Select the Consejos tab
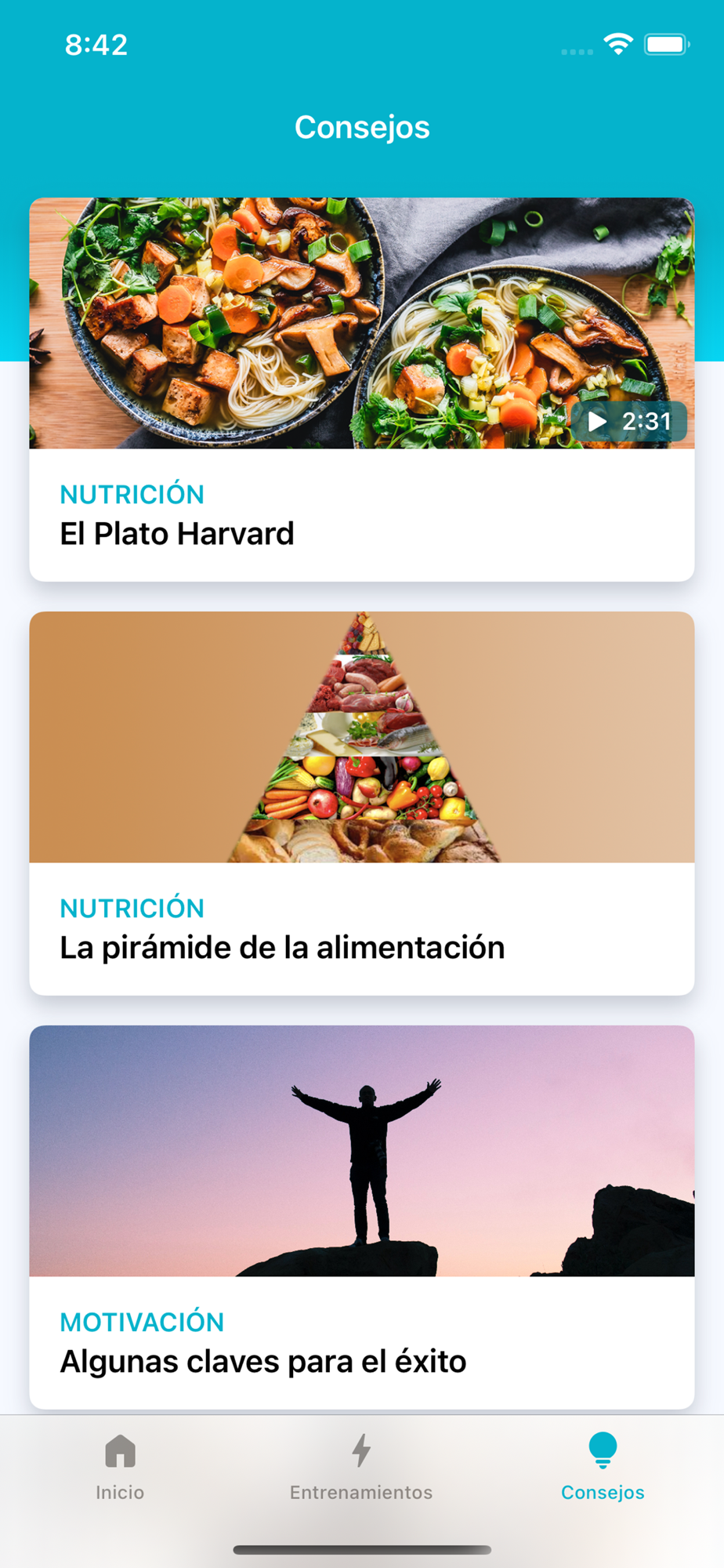724x1568 pixels. click(x=603, y=1467)
